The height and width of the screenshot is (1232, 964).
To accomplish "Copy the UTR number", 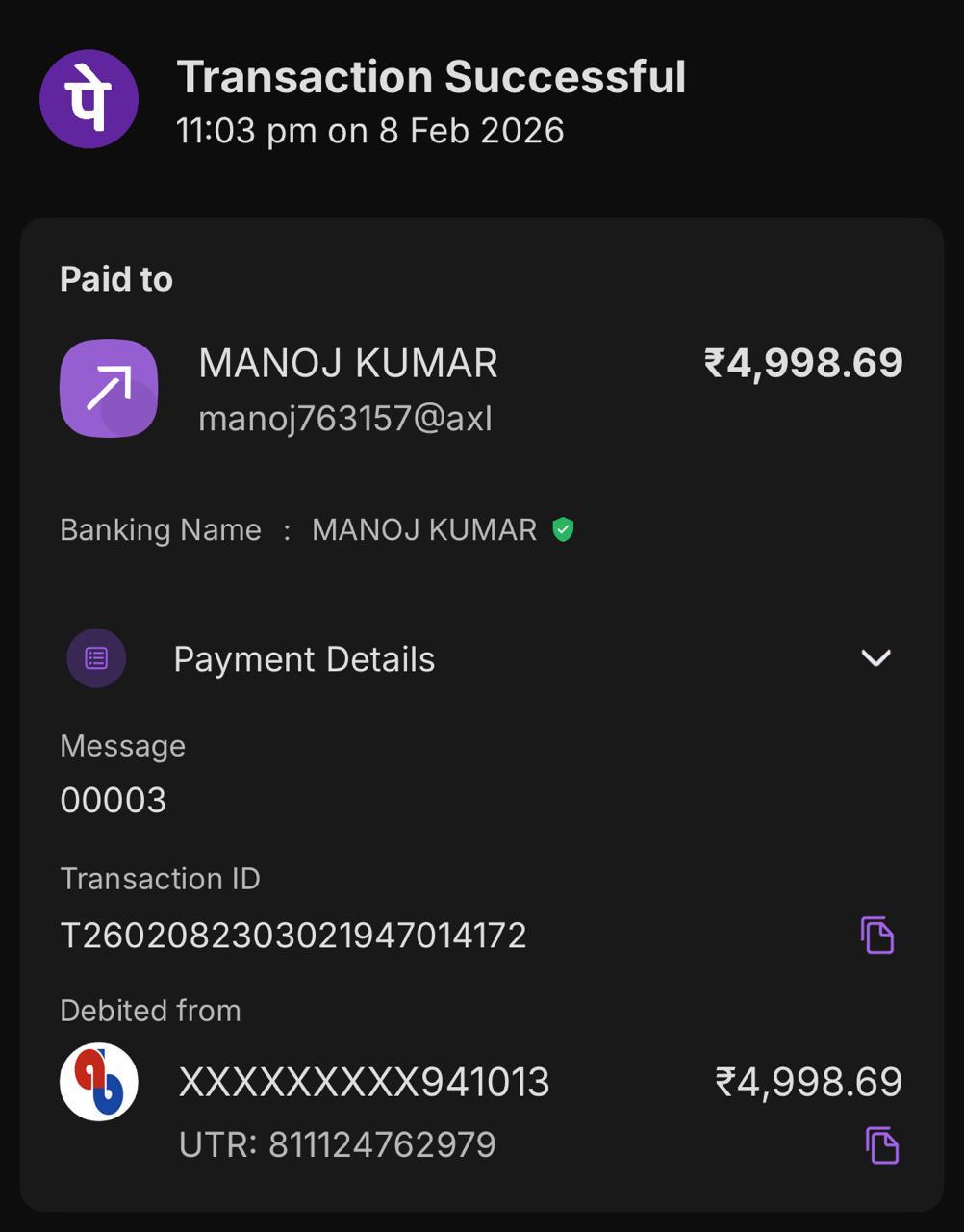I will tap(881, 1144).
